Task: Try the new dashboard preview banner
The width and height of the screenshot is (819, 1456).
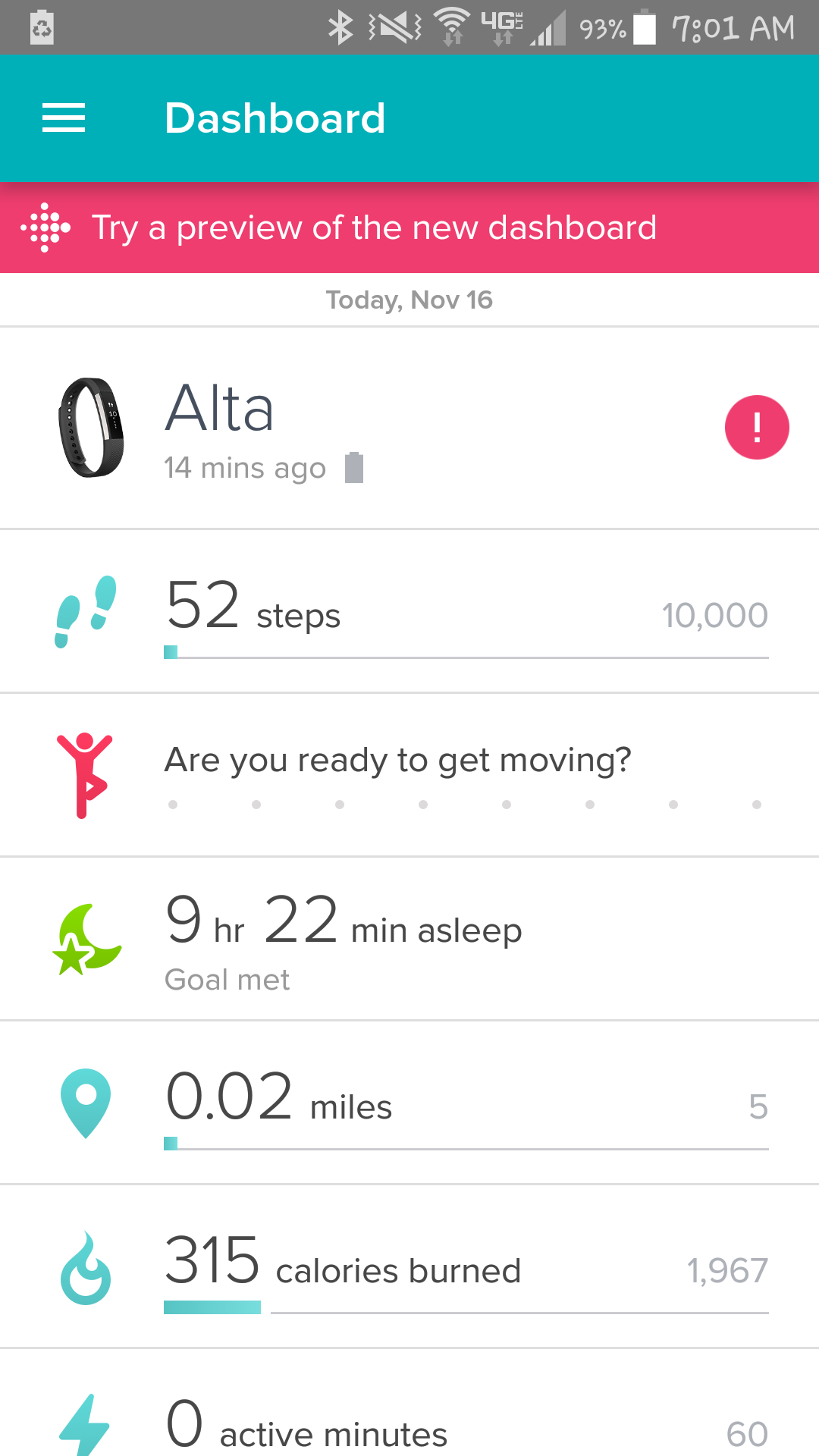Action: (x=409, y=227)
